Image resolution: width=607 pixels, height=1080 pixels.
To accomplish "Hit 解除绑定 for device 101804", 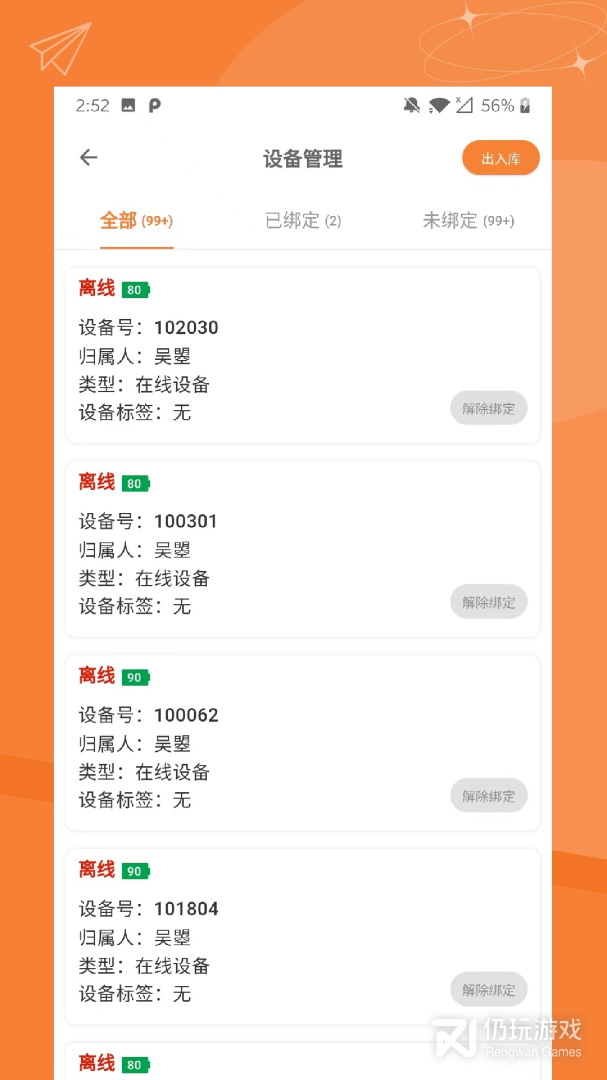I will pyautogui.click(x=488, y=990).
